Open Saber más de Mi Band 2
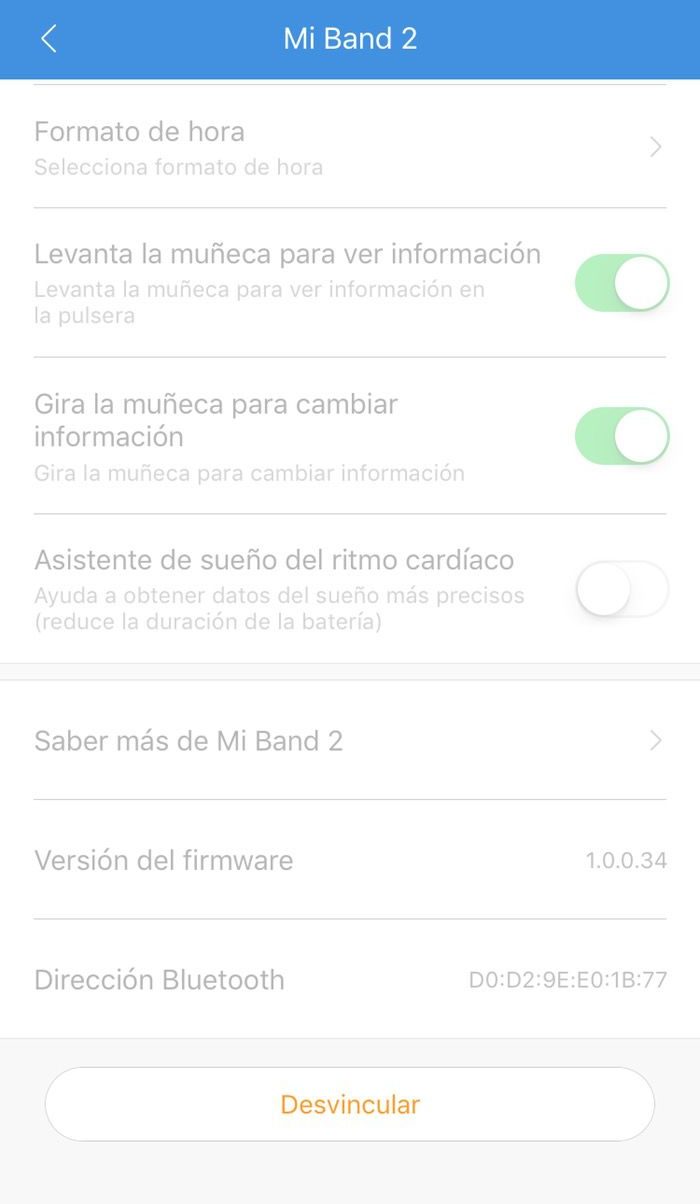 click(350, 741)
